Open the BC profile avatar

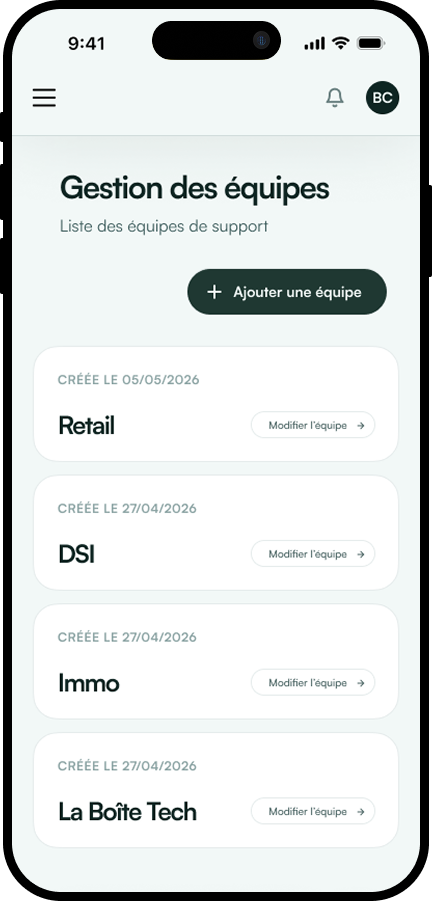(383, 98)
